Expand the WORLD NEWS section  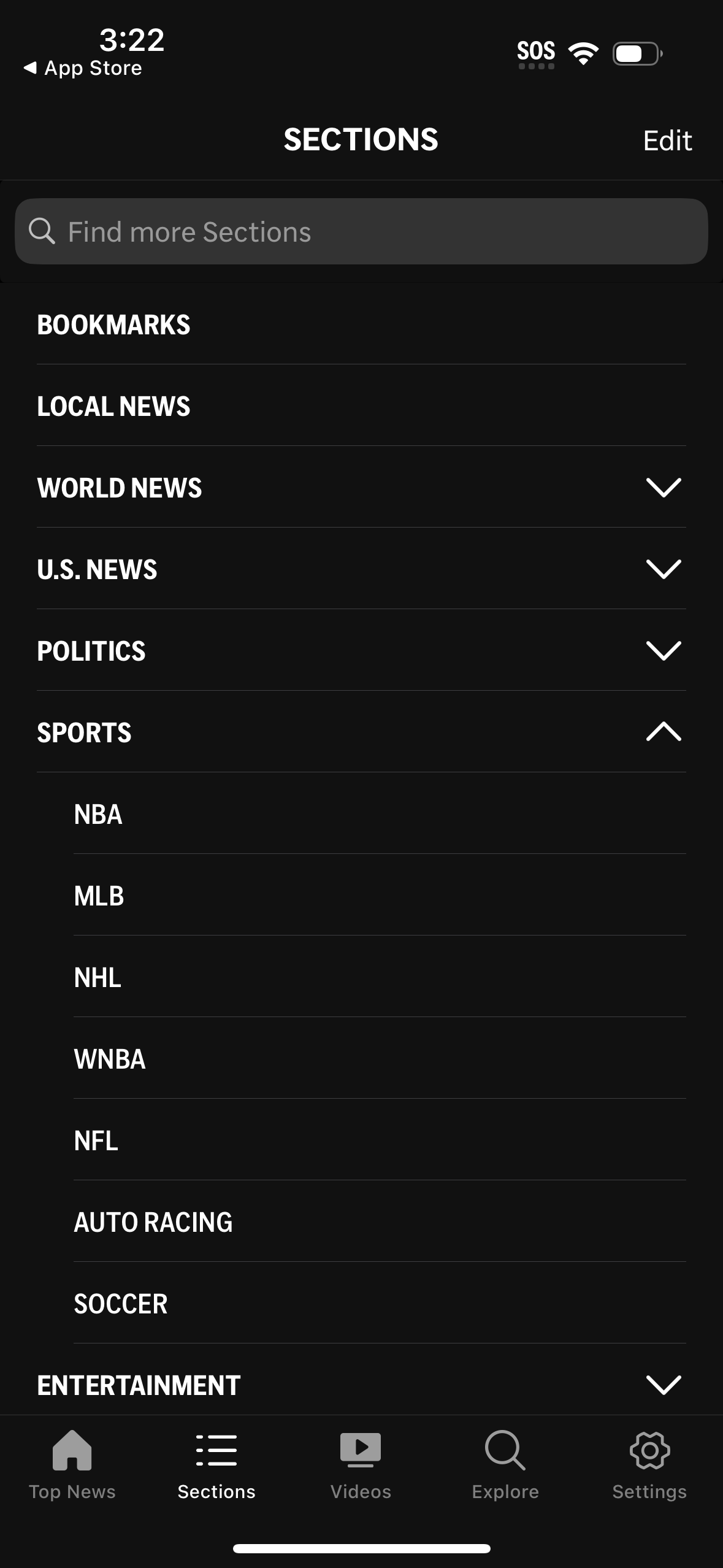pos(664,487)
